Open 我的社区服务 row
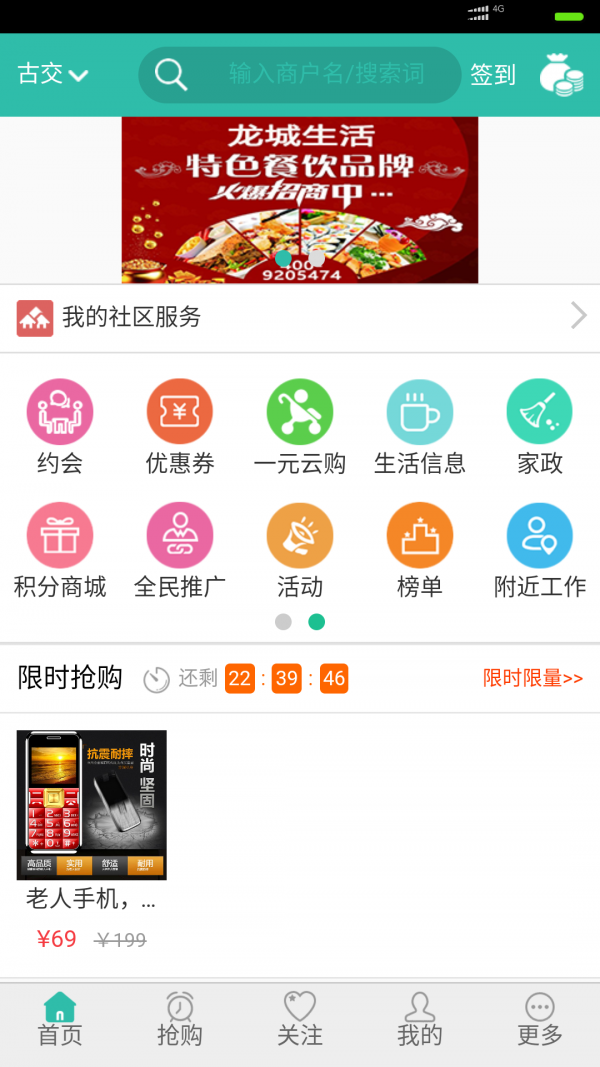This screenshot has height=1067, width=600. 300,317
